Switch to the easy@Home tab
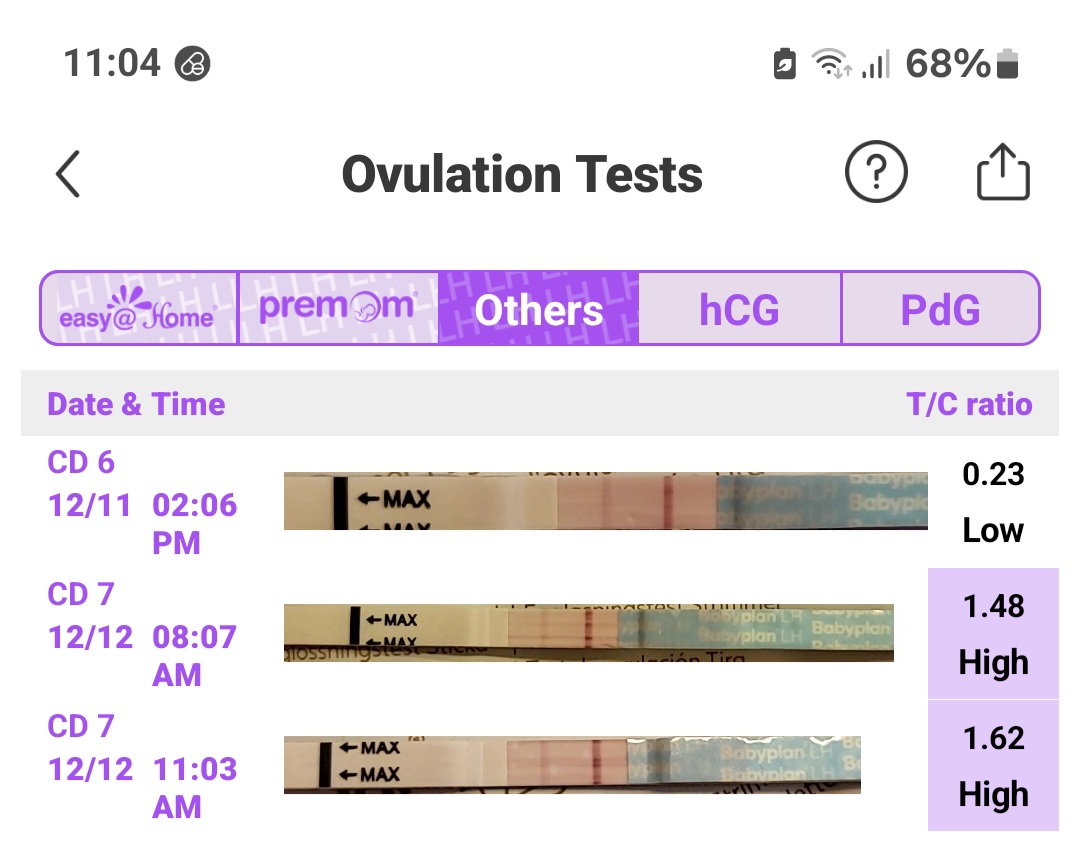 139,309
